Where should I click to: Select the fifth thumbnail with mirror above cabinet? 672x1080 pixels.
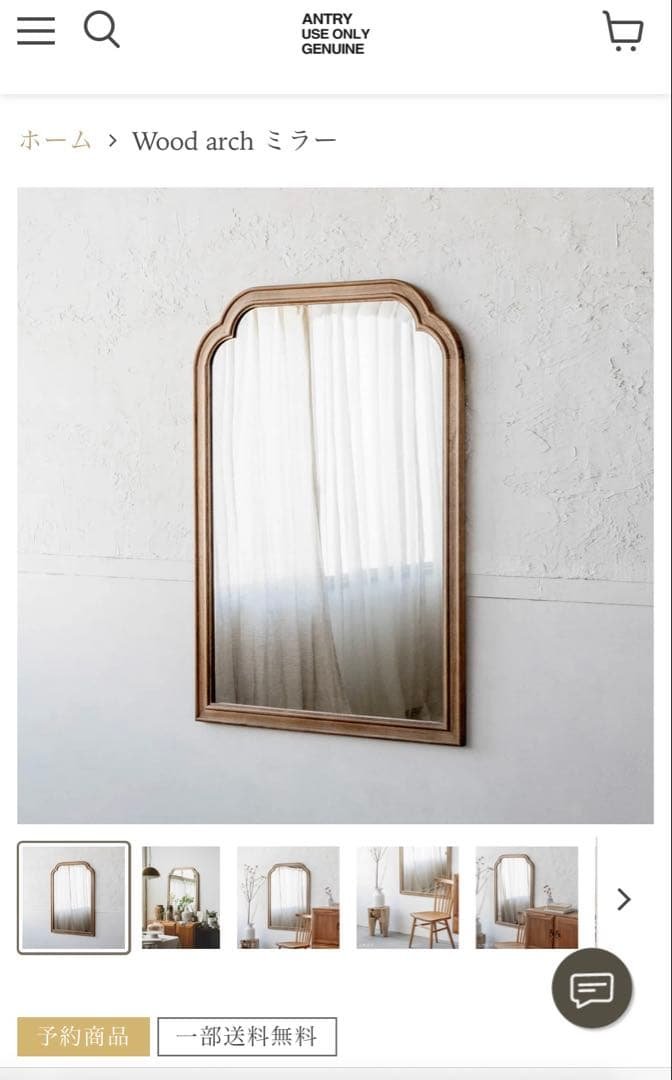click(x=526, y=898)
